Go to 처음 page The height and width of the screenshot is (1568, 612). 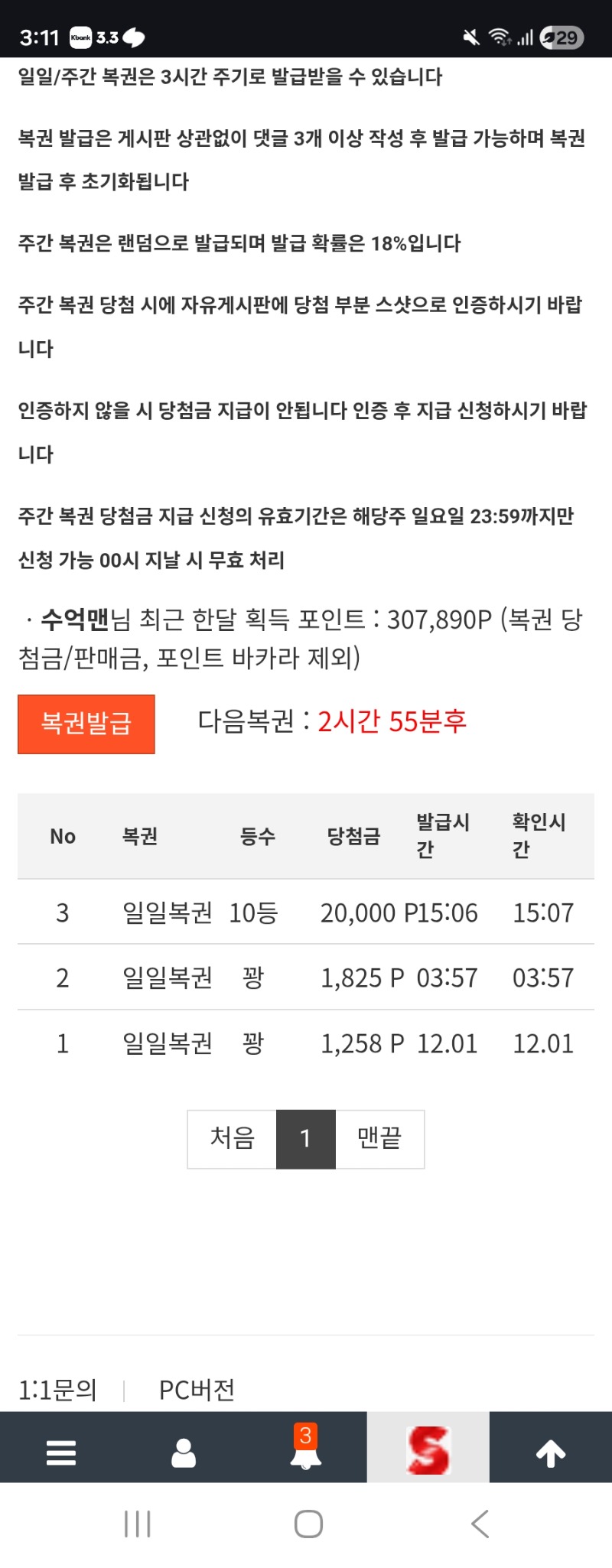tap(232, 1139)
